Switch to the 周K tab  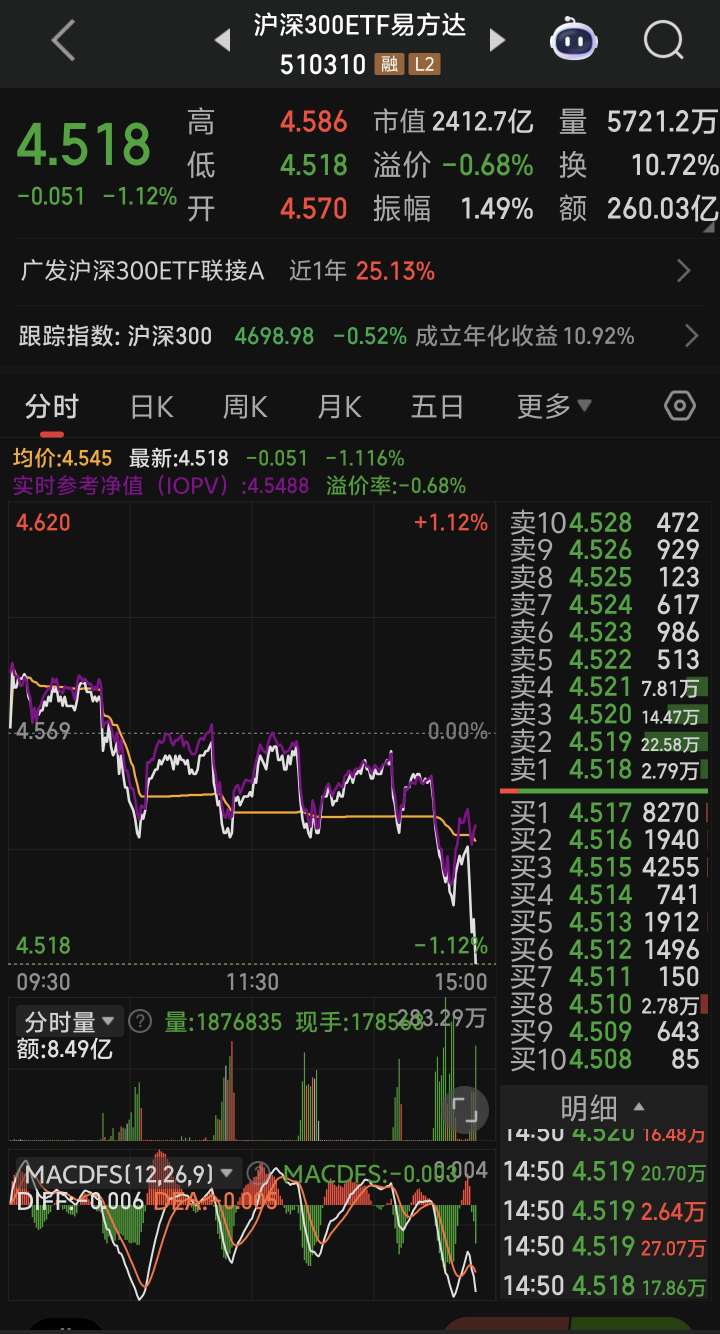(x=245, y=407)
